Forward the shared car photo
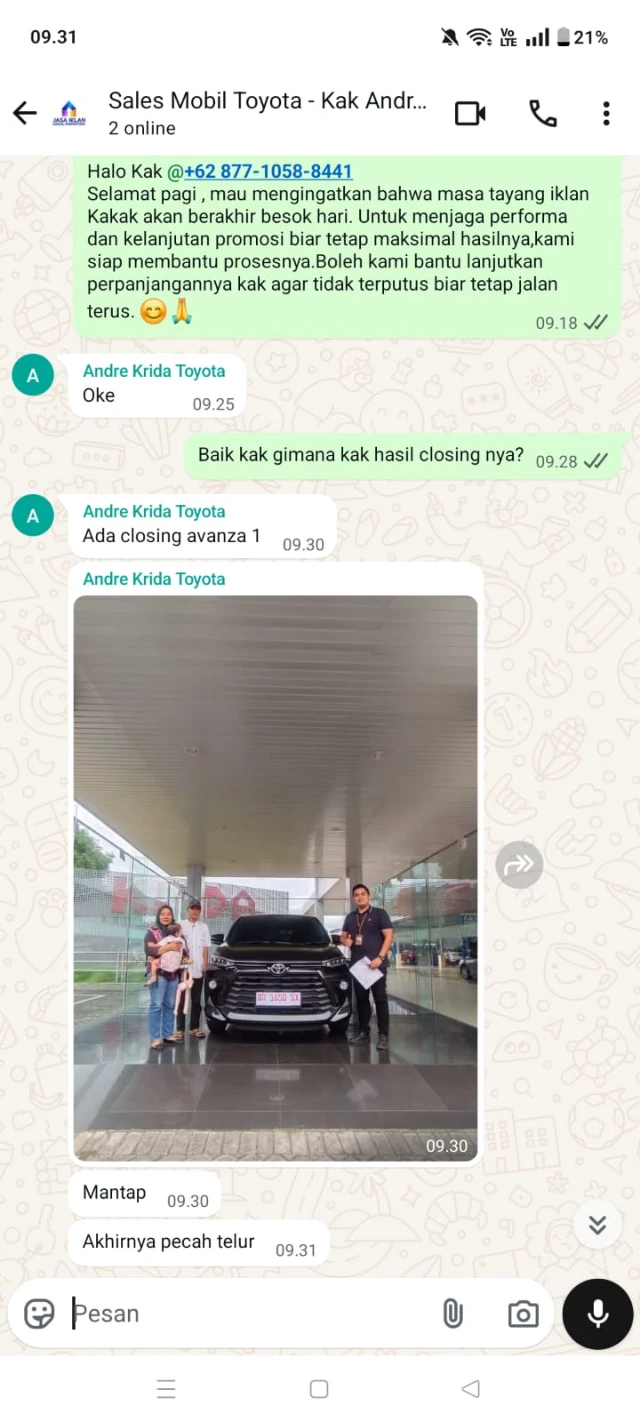The image size is (640, 1422). [x=519, y=865]
